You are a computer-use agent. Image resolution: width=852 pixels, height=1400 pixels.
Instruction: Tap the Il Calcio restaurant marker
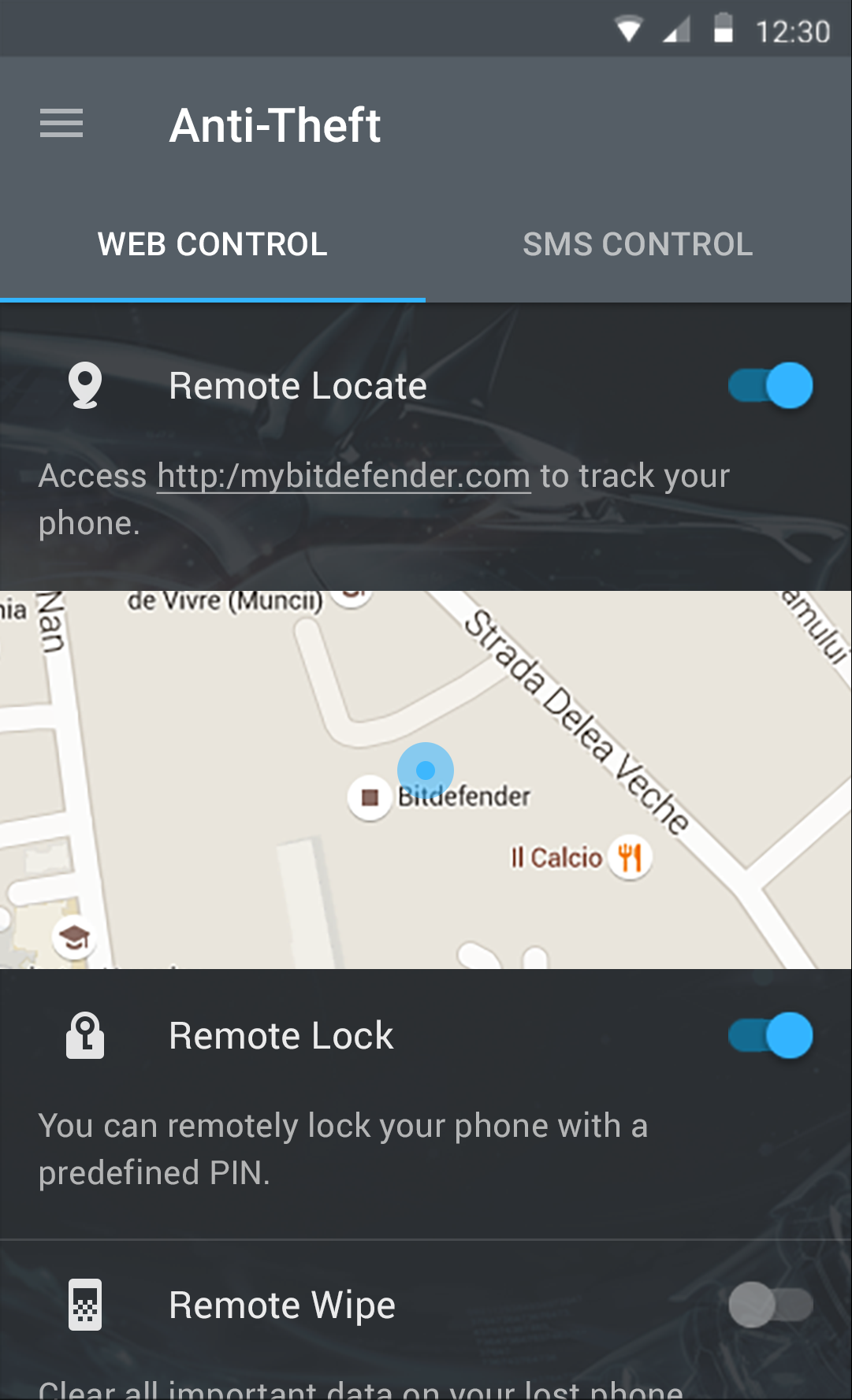(x=629, y=857)
